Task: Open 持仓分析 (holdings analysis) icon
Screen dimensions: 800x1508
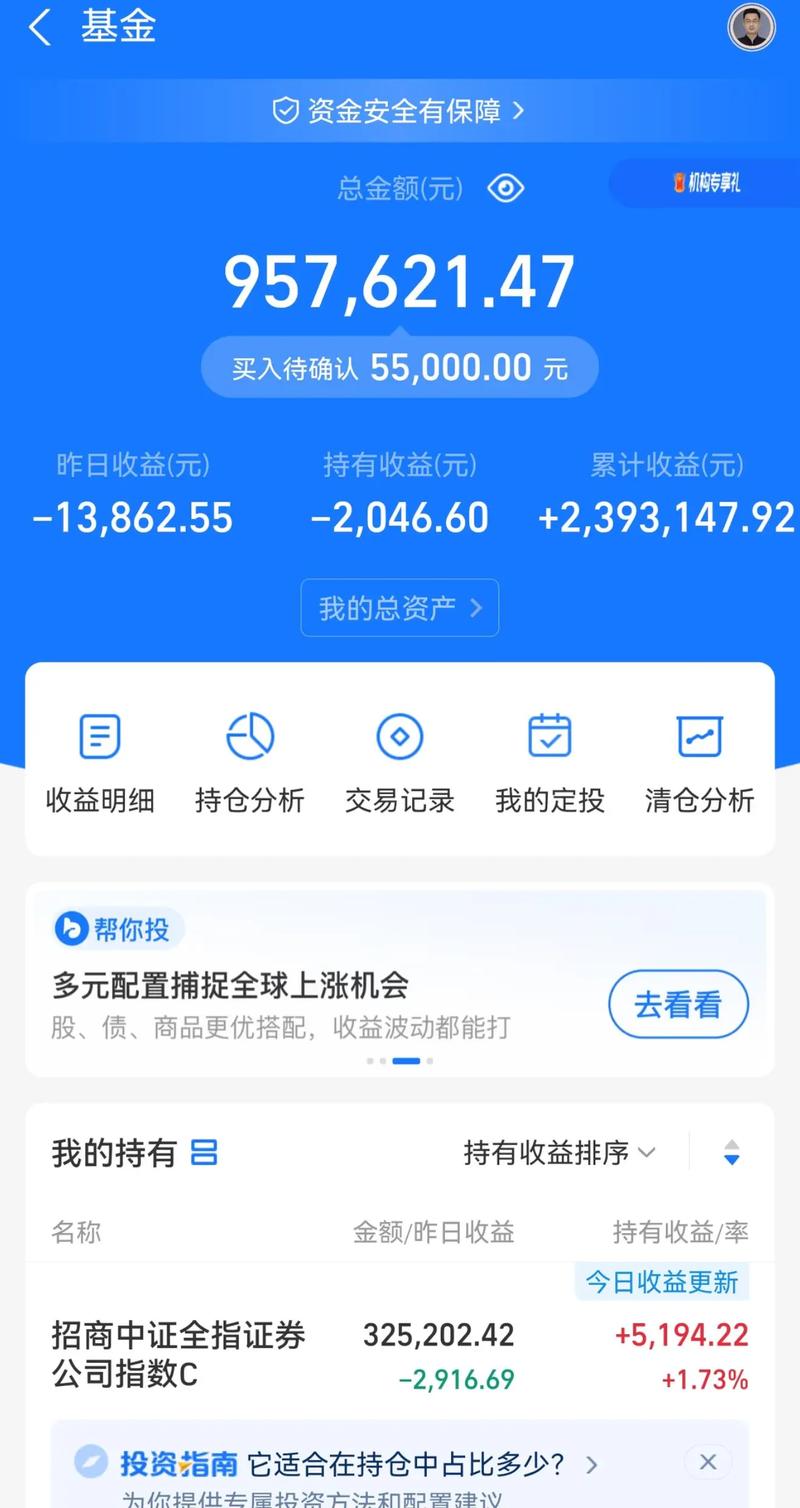Action: 249,760
